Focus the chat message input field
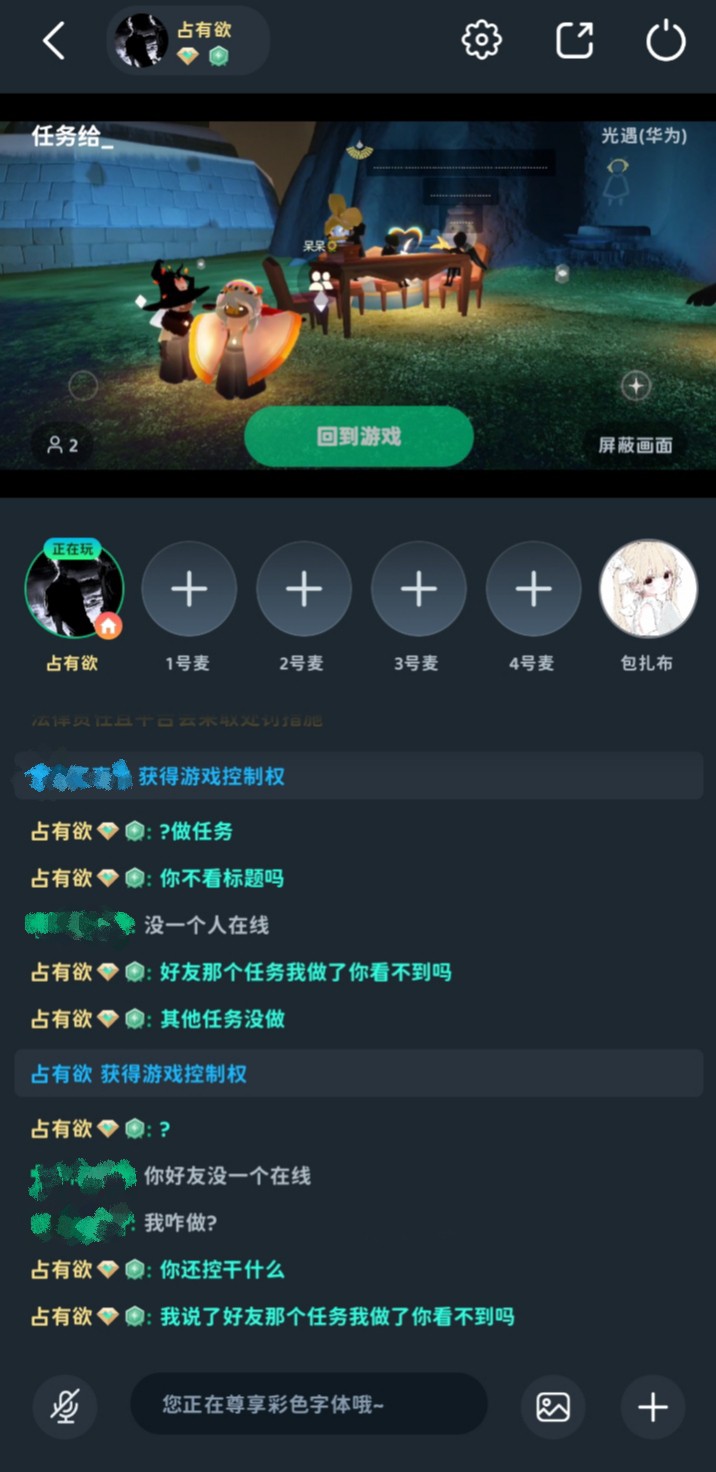The width and height of the screenshot is (716, 1472). [x=308, y=1405]
